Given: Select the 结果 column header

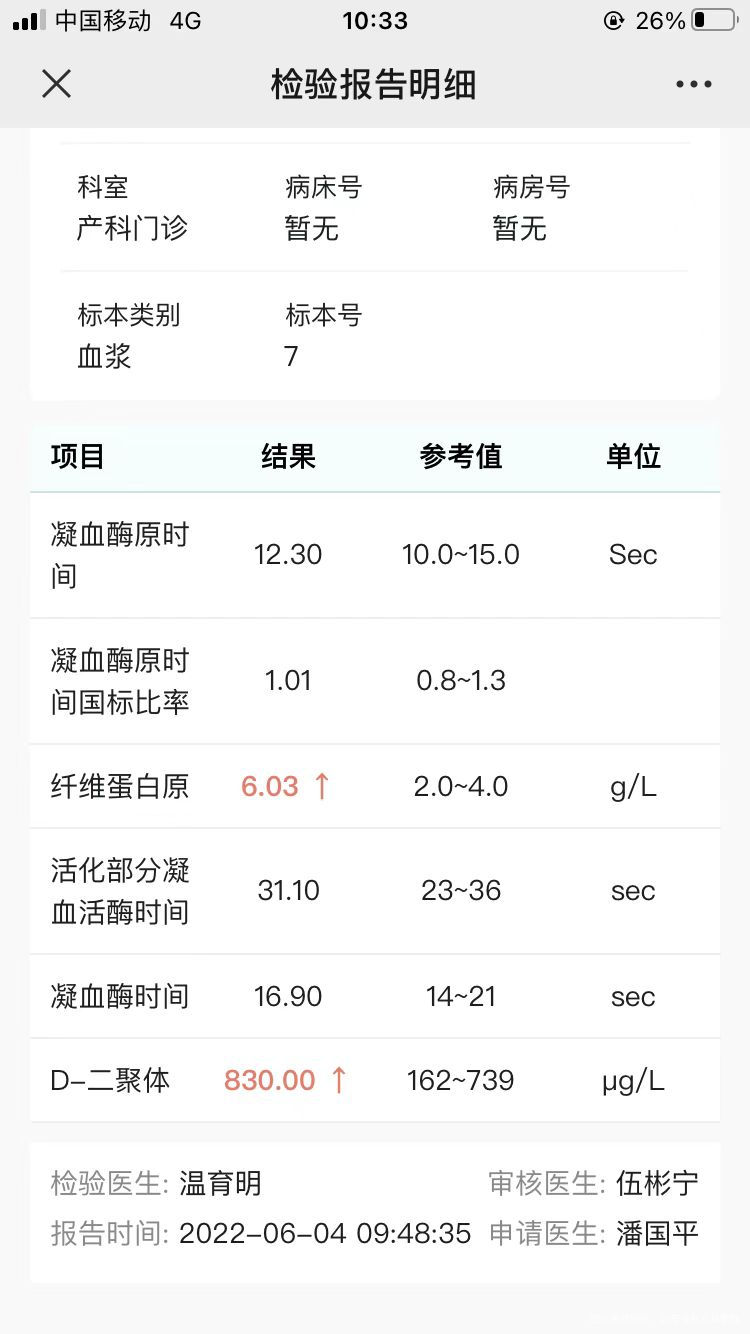Looking at the screenshot, I should [x=288, y=457].
